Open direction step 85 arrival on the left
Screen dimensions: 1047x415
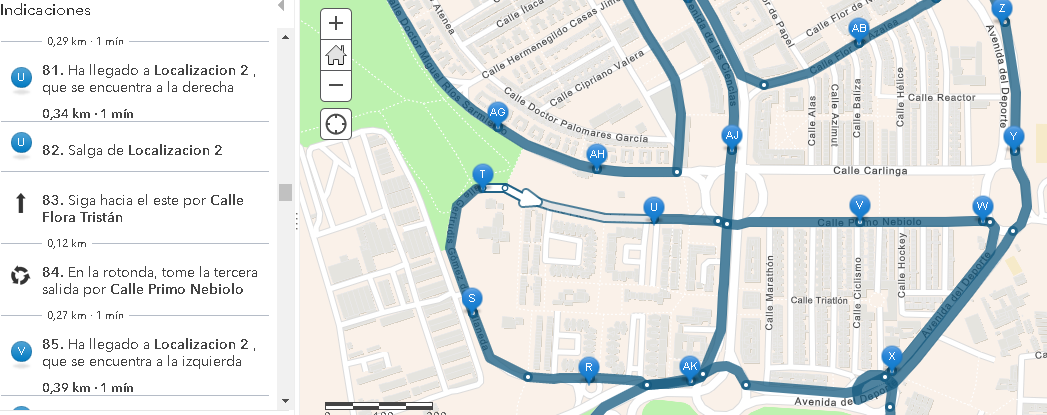(148, 352)
